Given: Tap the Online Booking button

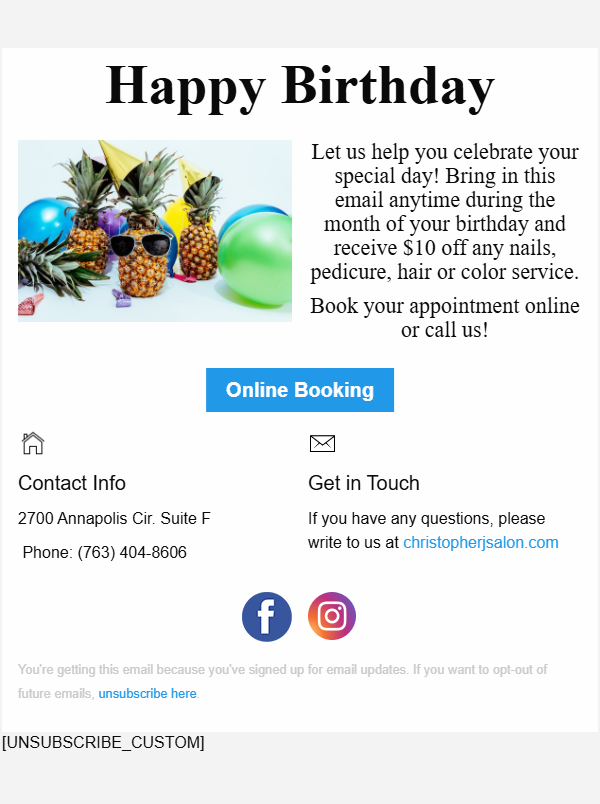Looking at the screenshot, I should [300, 390].
